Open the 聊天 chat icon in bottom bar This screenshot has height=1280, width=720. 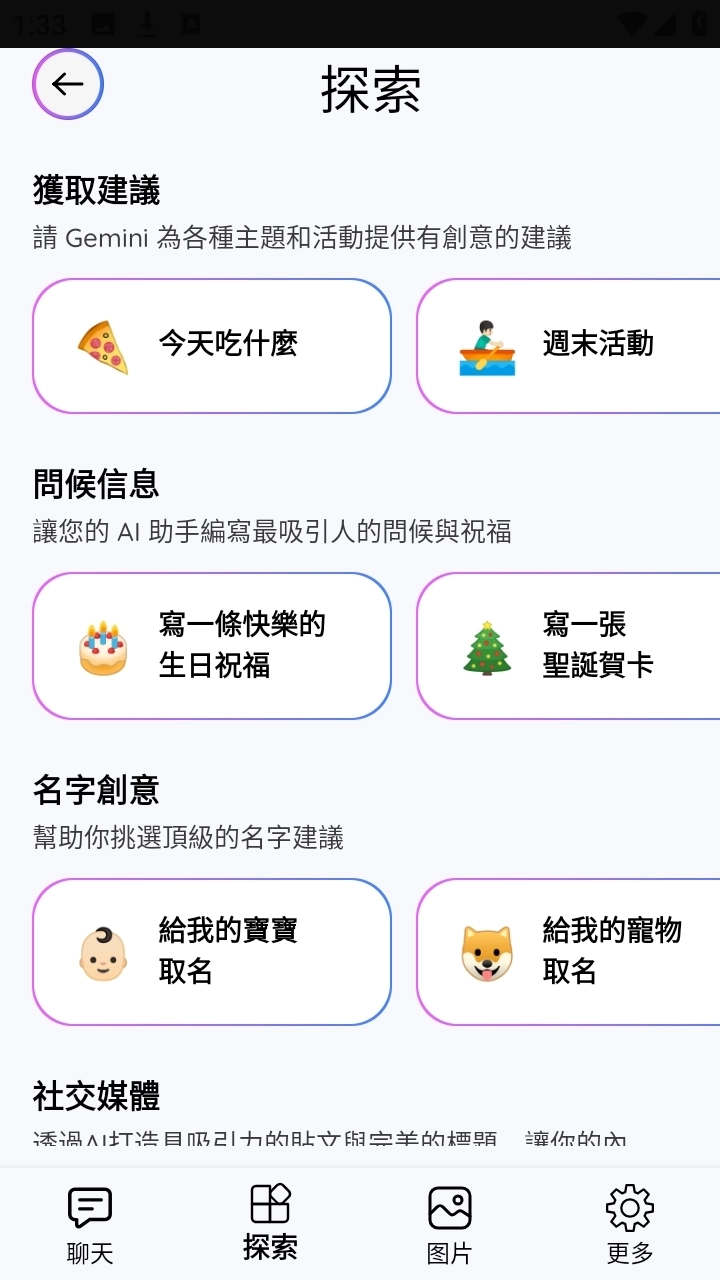(90, 1207)
